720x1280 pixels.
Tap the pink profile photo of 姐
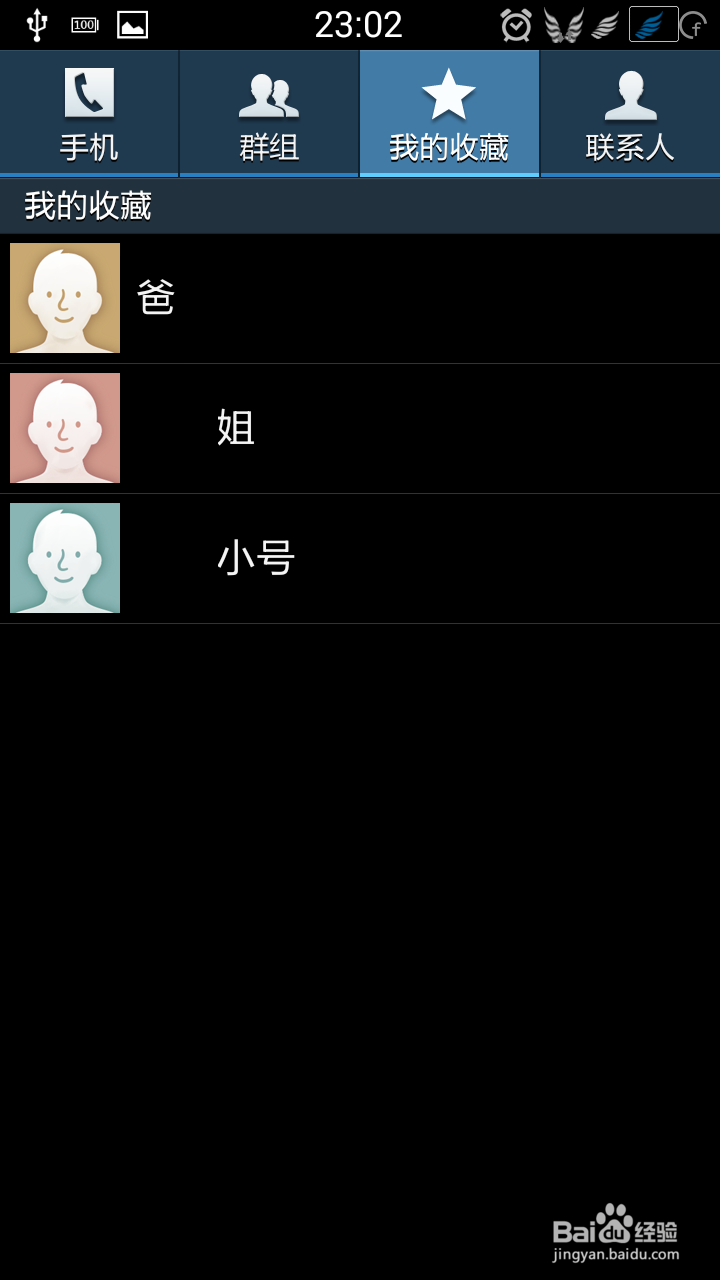pyautogui.click(x=64, y=428)
